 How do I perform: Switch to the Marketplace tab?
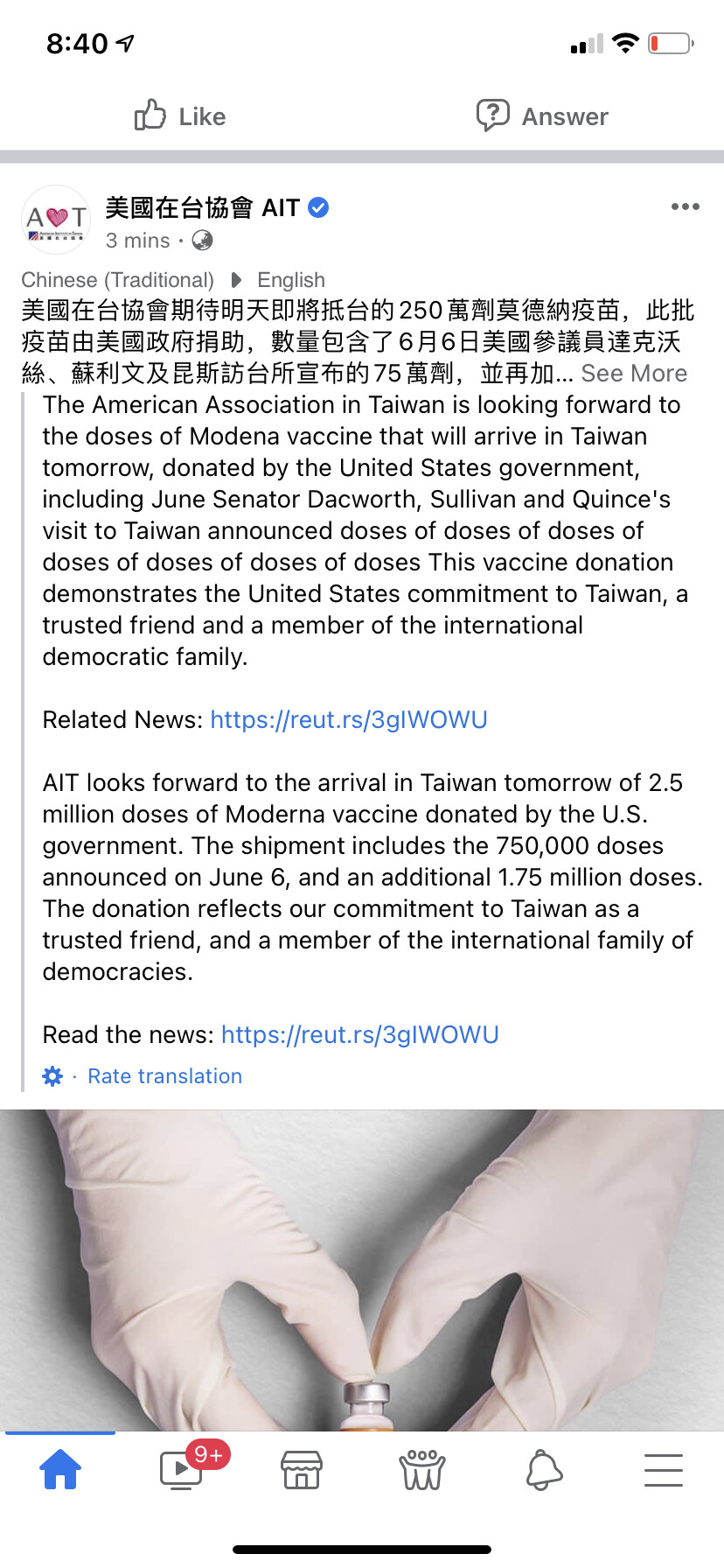point(302,1469)
